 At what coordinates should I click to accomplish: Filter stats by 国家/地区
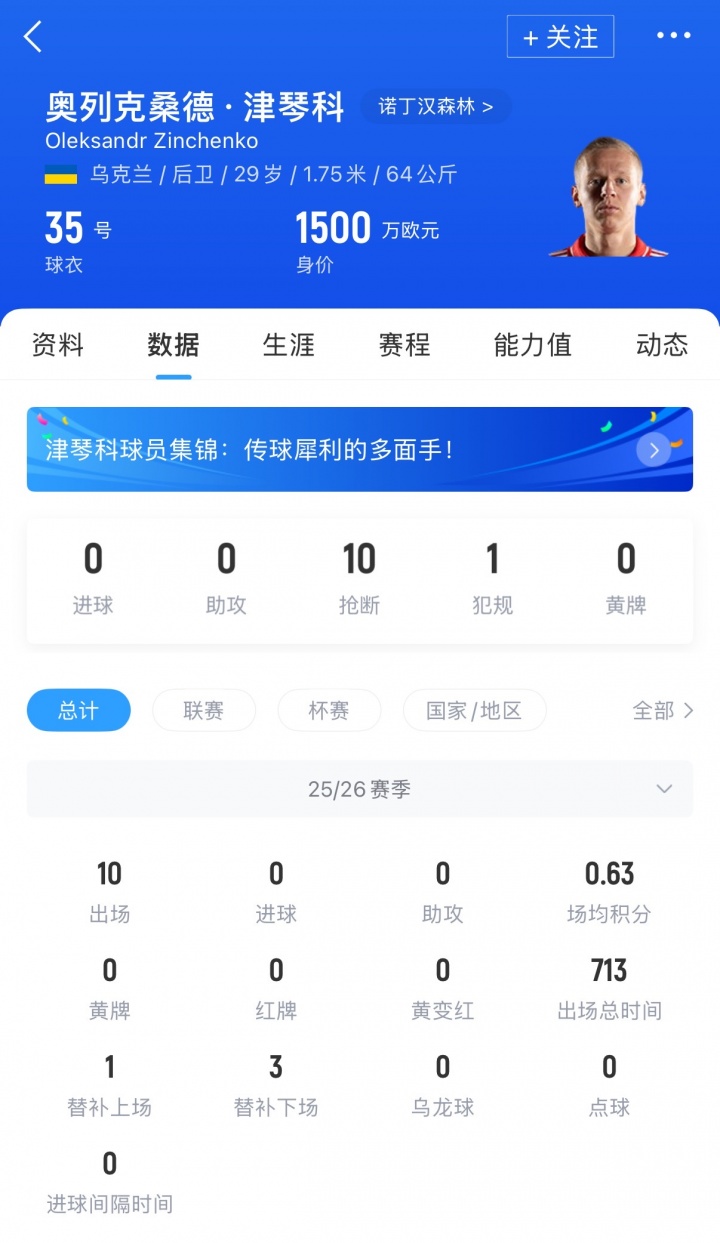tap(474, 711)
